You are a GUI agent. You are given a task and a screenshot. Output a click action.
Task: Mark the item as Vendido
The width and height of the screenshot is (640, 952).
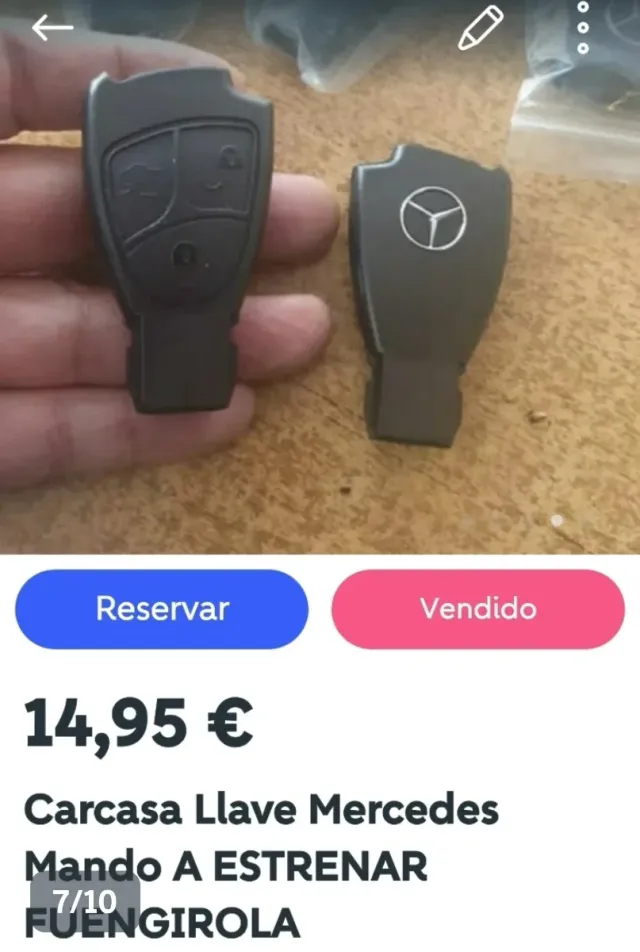tap(478, 609)
